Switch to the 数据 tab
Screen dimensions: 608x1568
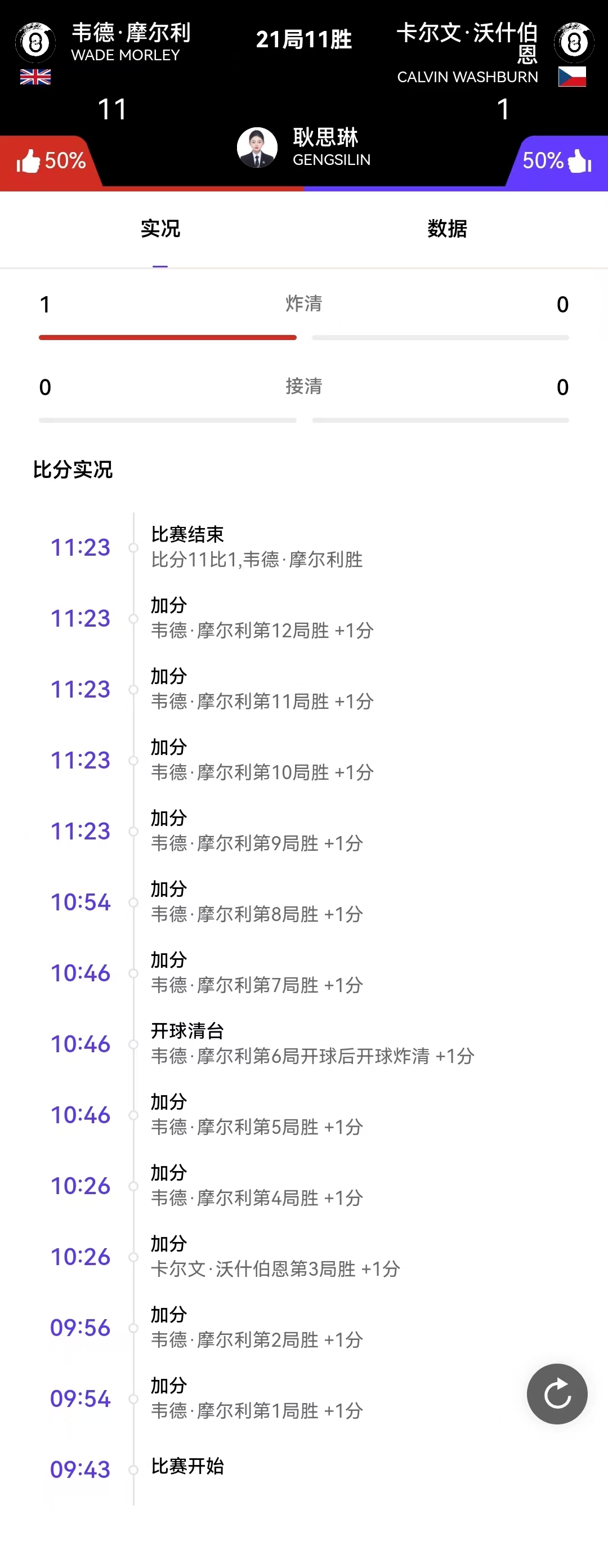[447, 229]
